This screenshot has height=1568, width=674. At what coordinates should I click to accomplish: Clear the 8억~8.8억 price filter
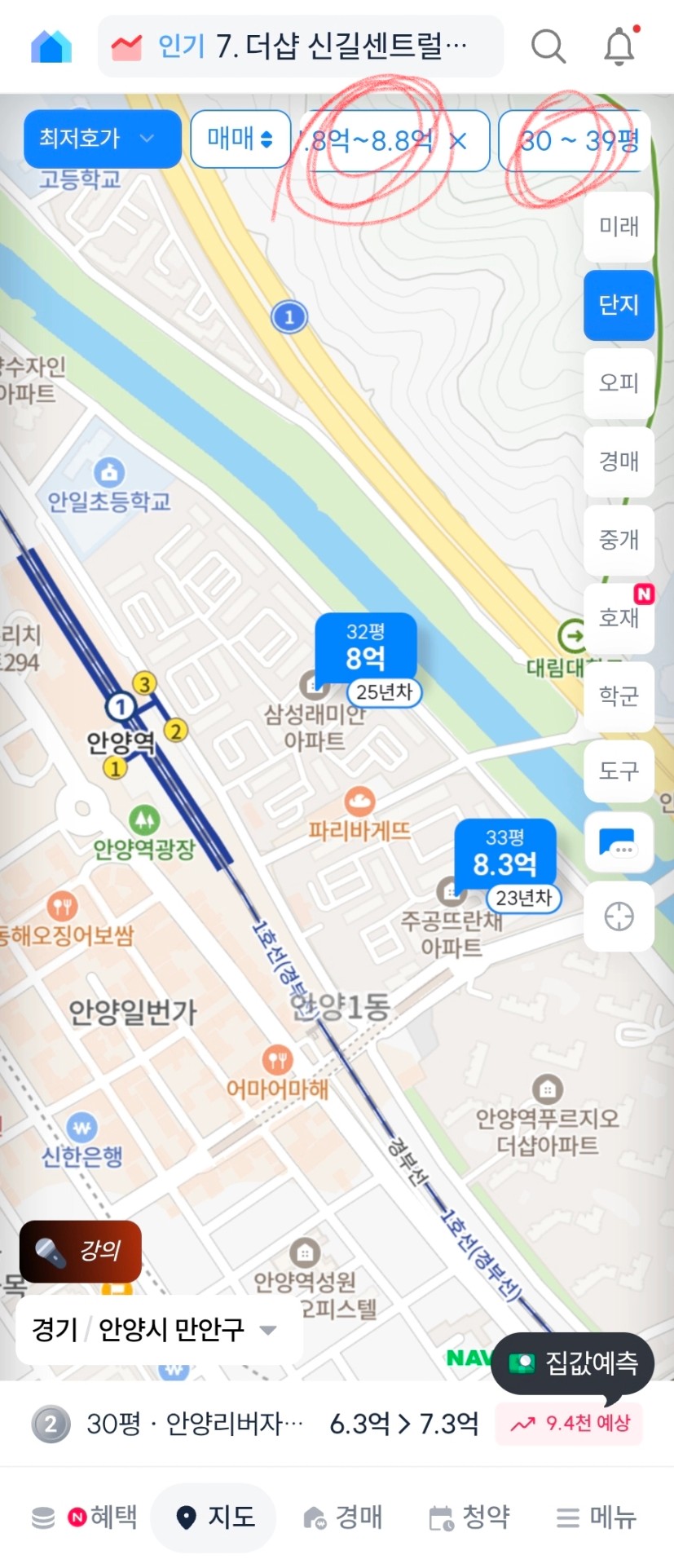(458, 141)
